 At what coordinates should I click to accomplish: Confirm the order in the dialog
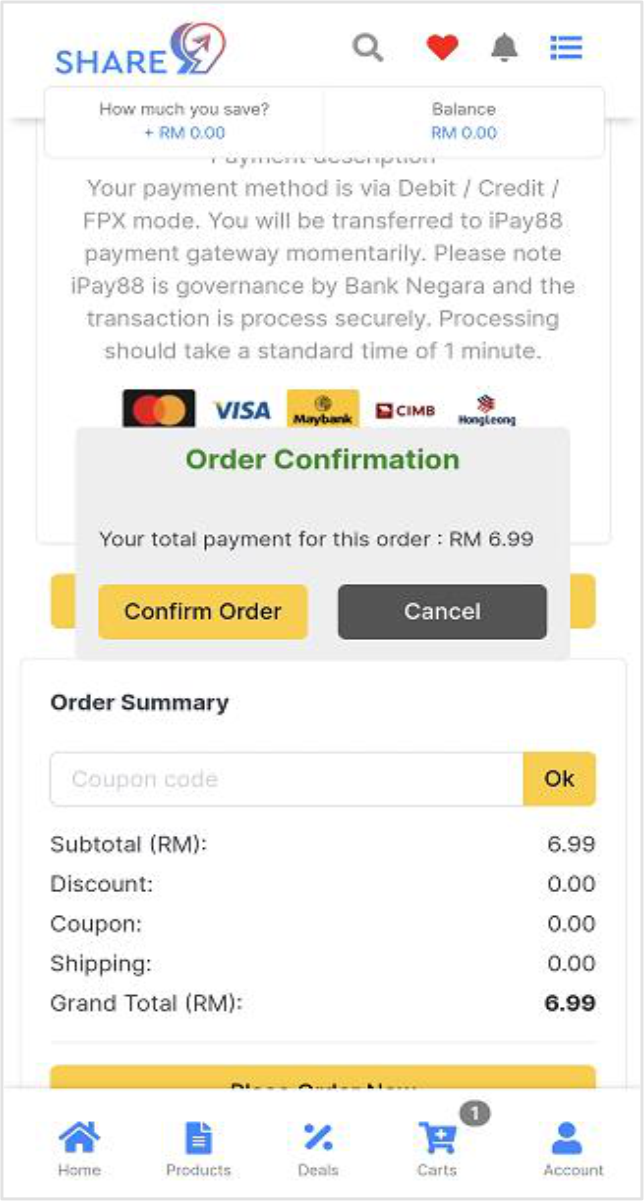coord(203,612)
